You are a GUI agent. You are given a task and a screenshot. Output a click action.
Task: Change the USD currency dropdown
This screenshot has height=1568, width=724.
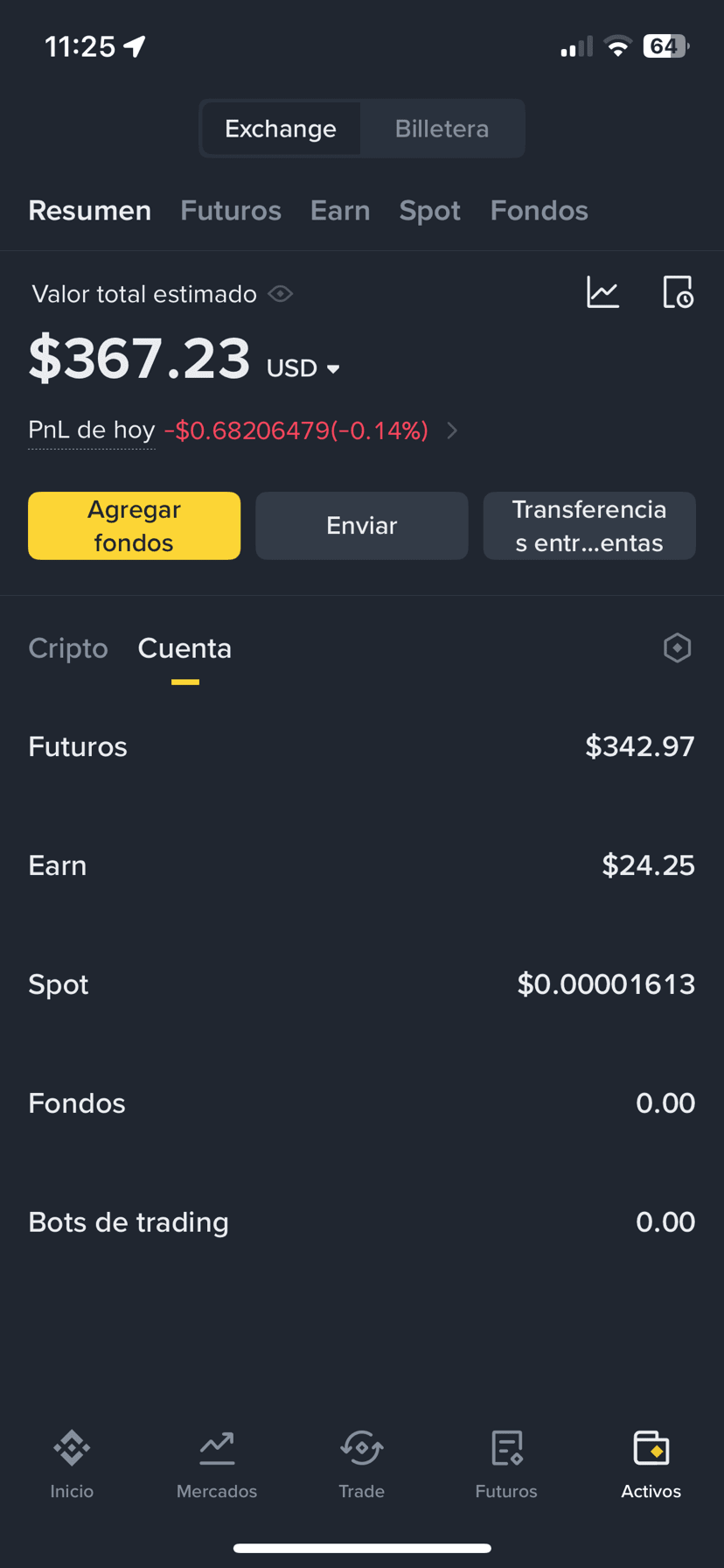303,368
